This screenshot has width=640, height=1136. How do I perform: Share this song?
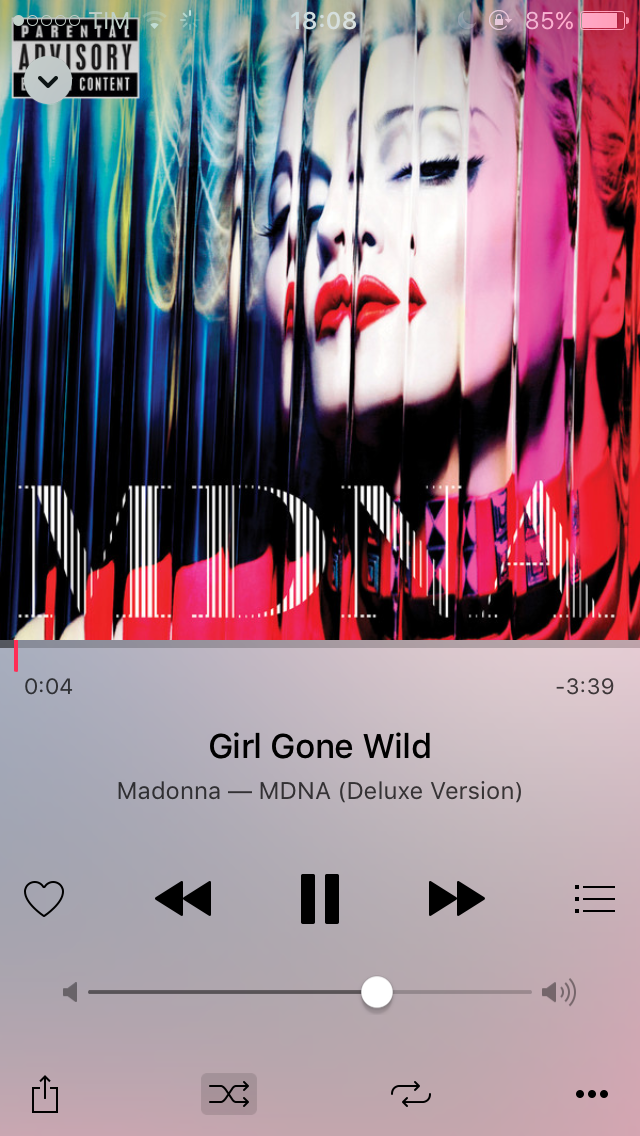[45, 1094]
